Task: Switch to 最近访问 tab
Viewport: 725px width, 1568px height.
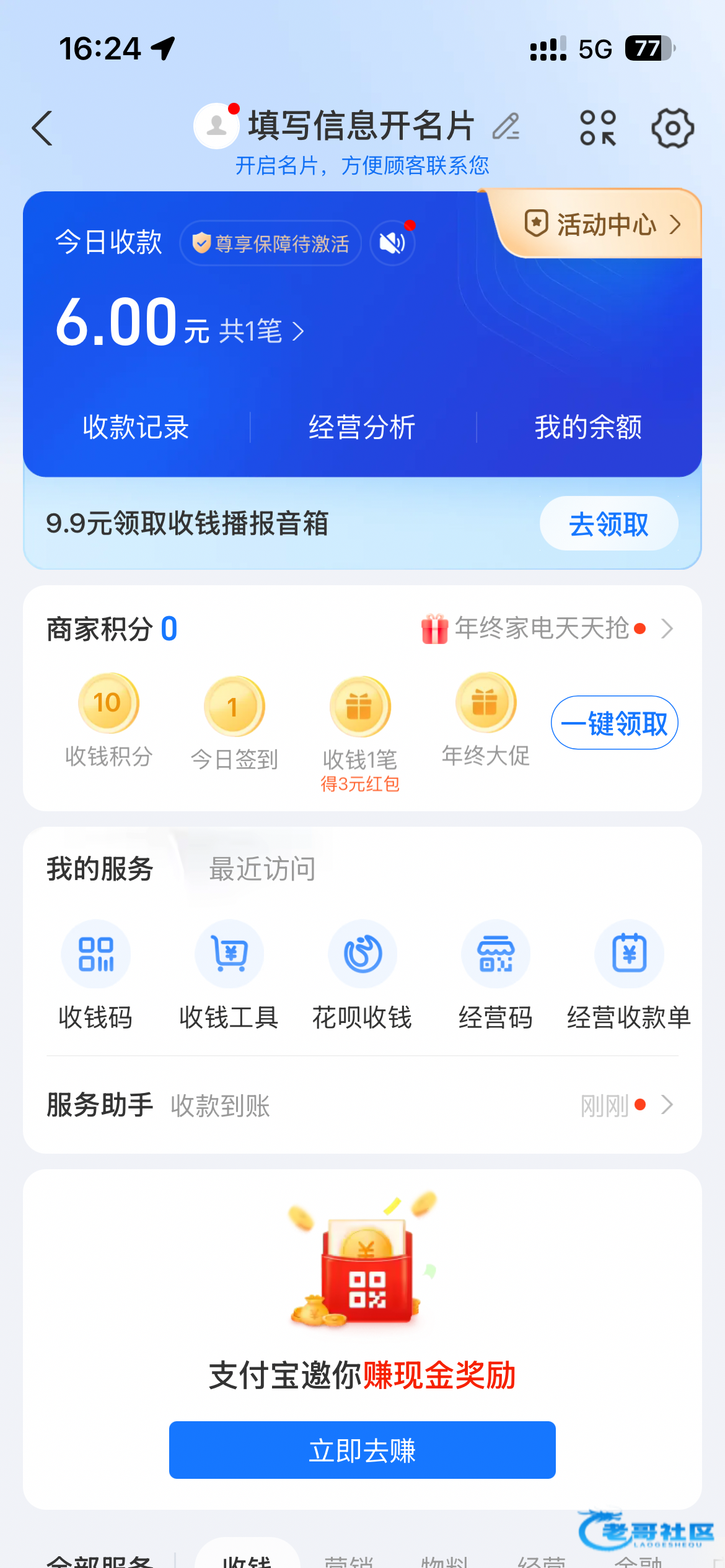Action: coord(262,869)
